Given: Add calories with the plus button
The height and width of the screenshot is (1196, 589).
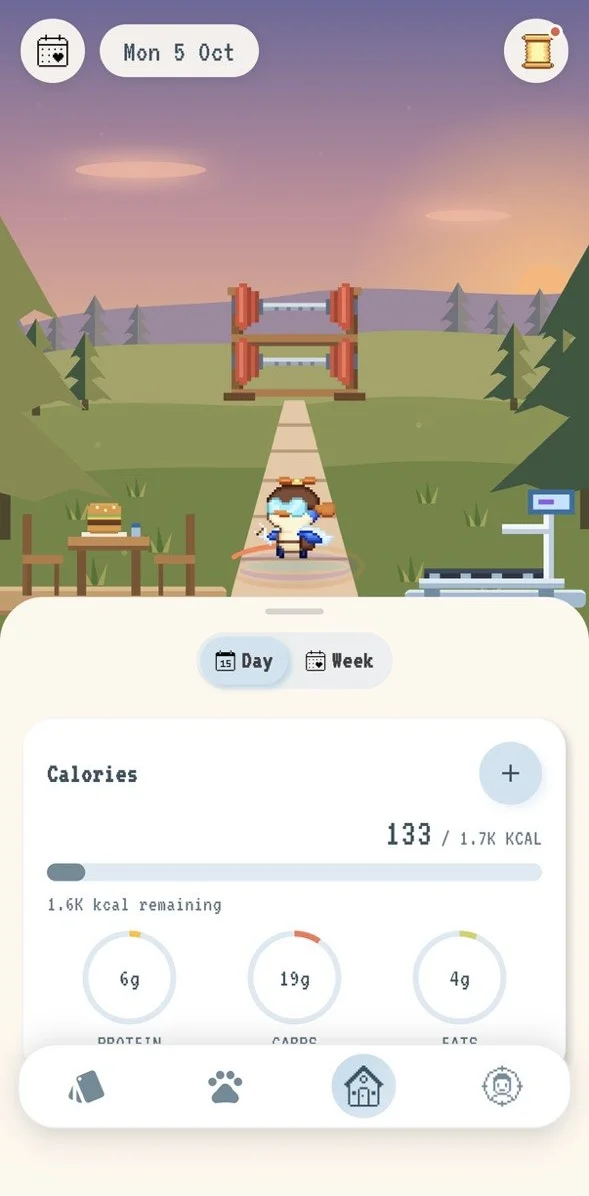Looking at the screenshot, I should point(510,773).
